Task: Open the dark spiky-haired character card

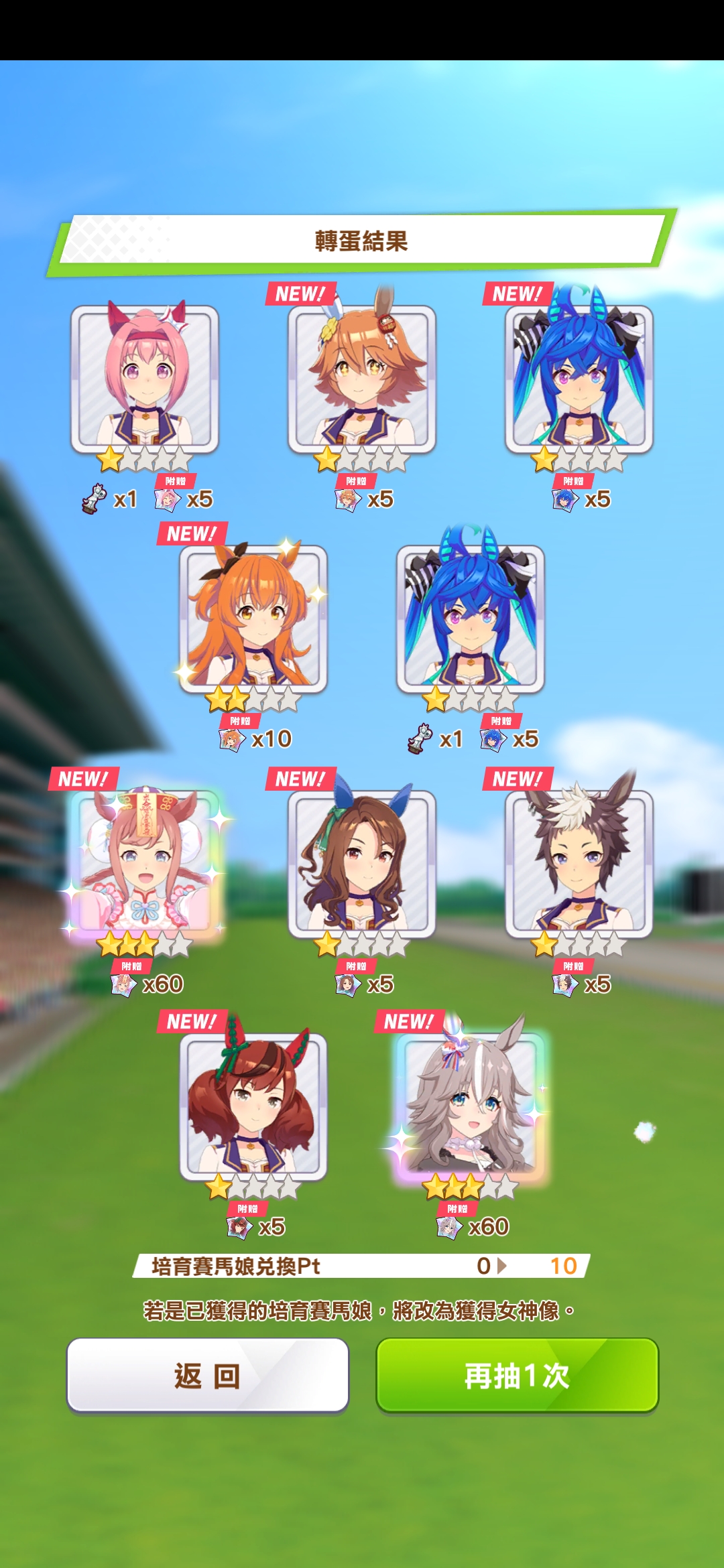Action: tap(579, 864)
